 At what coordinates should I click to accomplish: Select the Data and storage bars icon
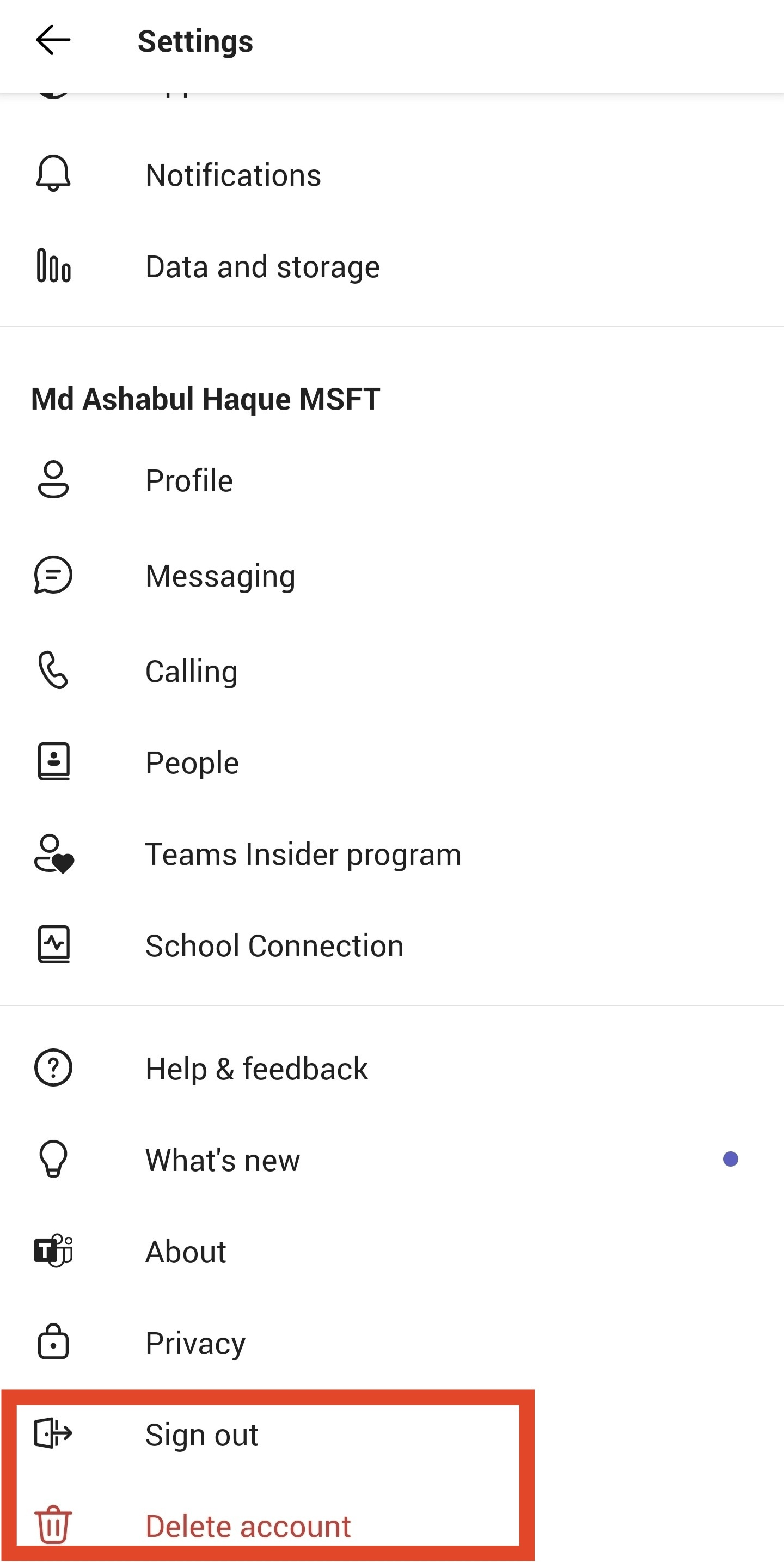point(53,266)
